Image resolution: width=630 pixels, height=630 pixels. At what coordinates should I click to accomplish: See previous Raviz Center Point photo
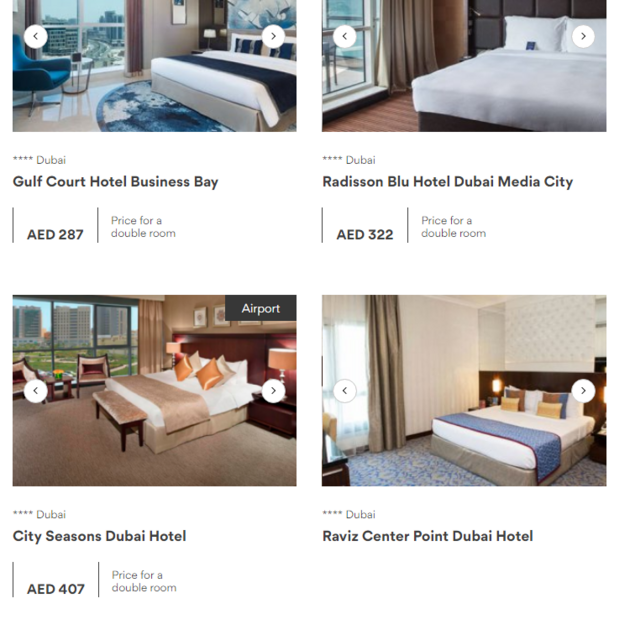coord(345,391)
